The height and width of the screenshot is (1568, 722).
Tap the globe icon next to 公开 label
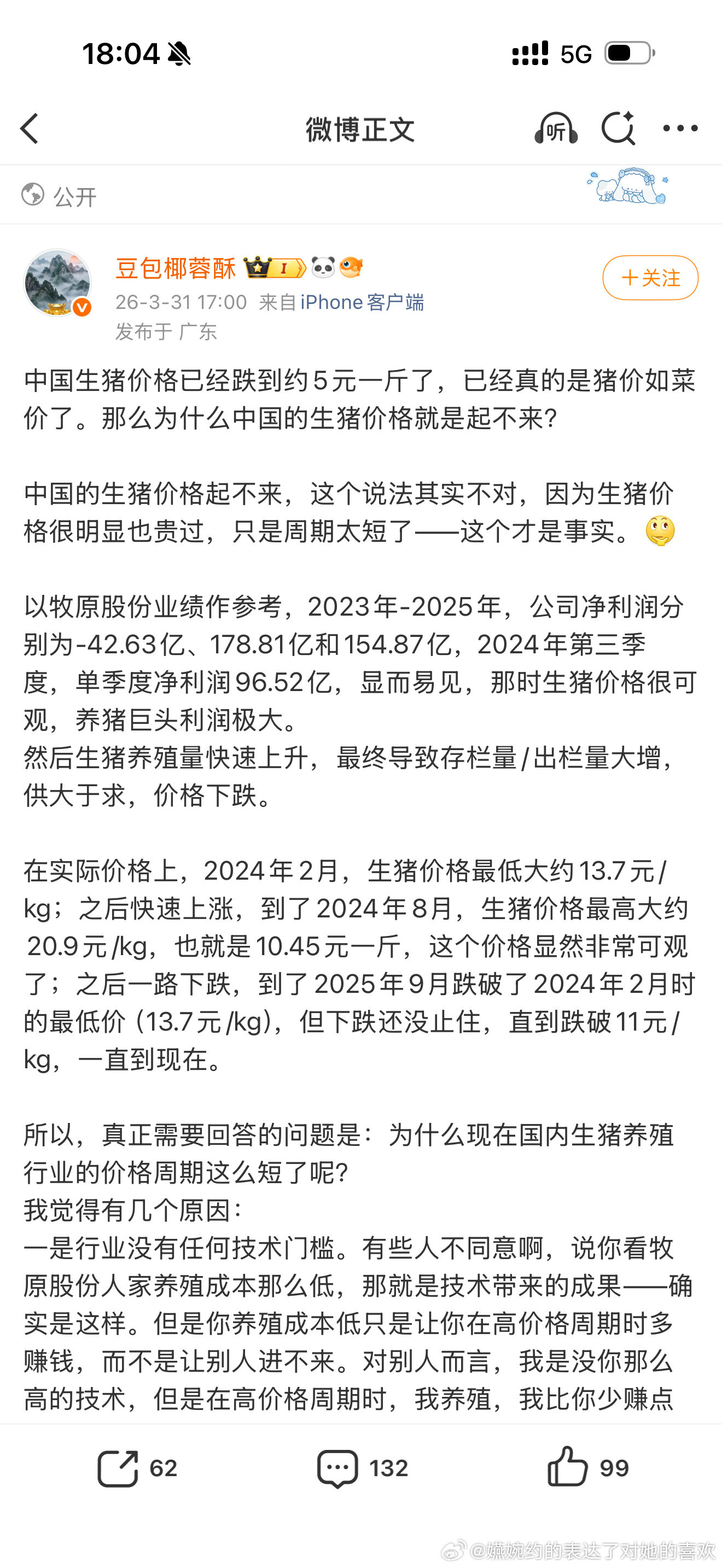[x=33, y=195]
